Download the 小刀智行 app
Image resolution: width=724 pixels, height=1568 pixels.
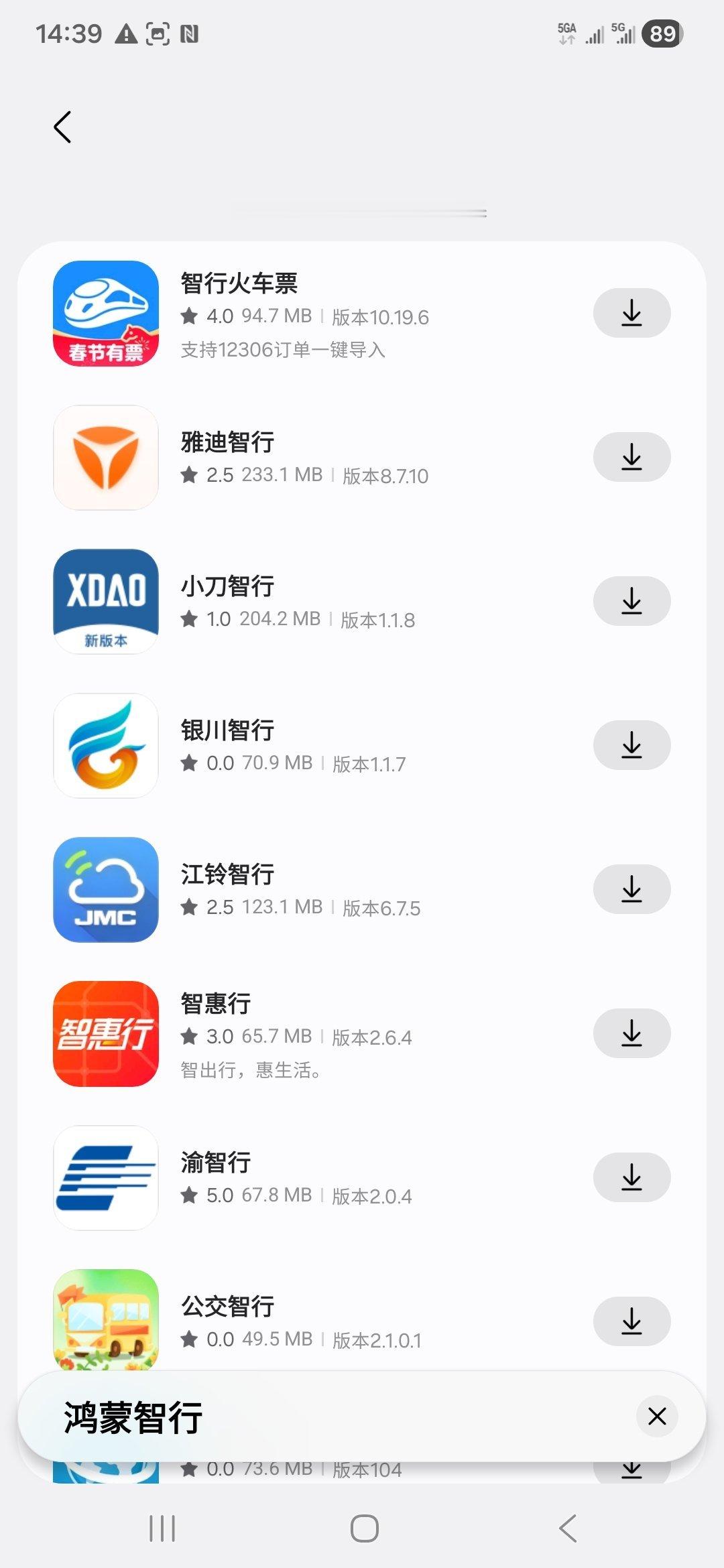[631, 601]
